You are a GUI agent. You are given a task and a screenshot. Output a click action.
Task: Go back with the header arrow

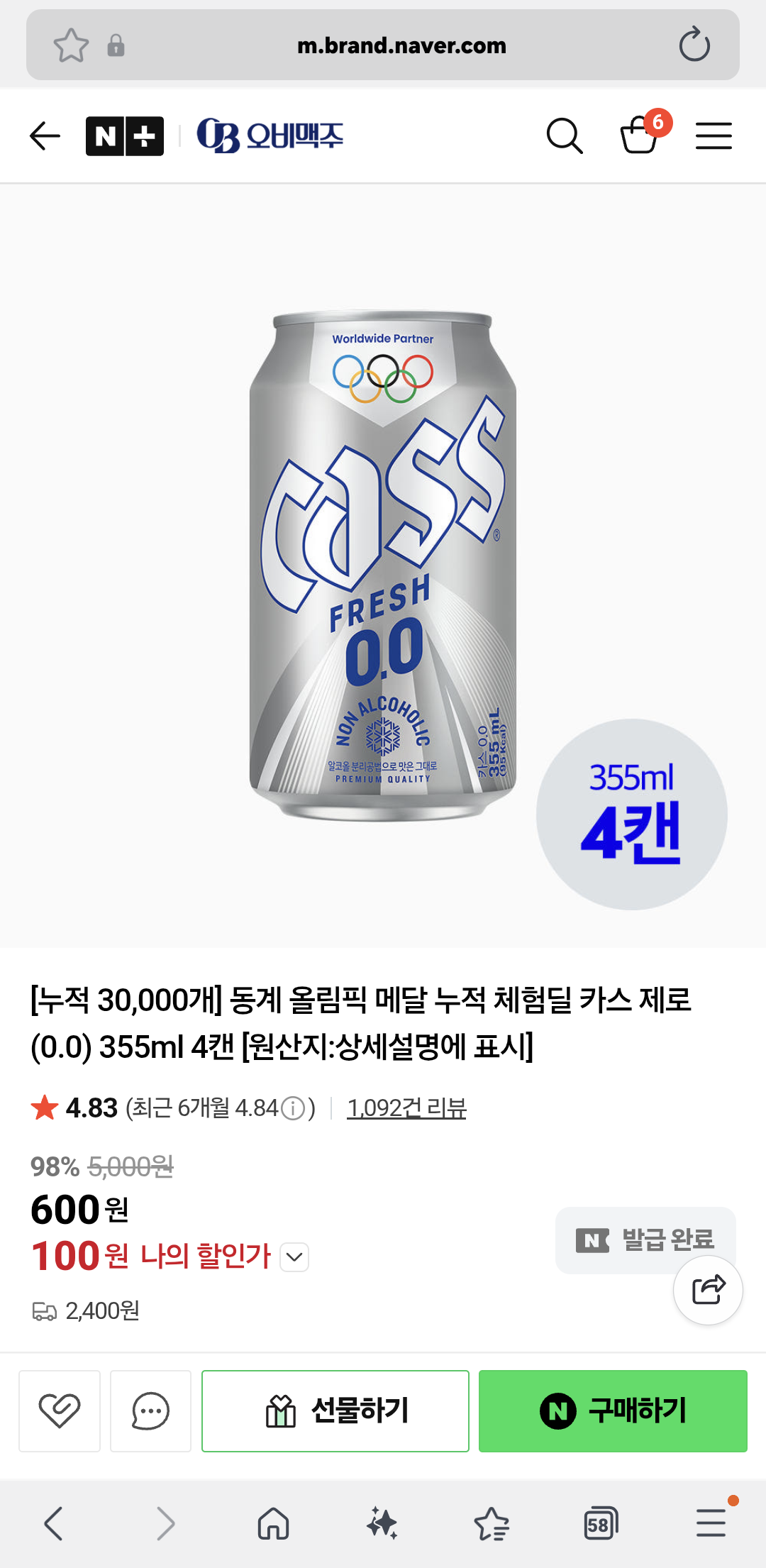click(x=45, y=136)
